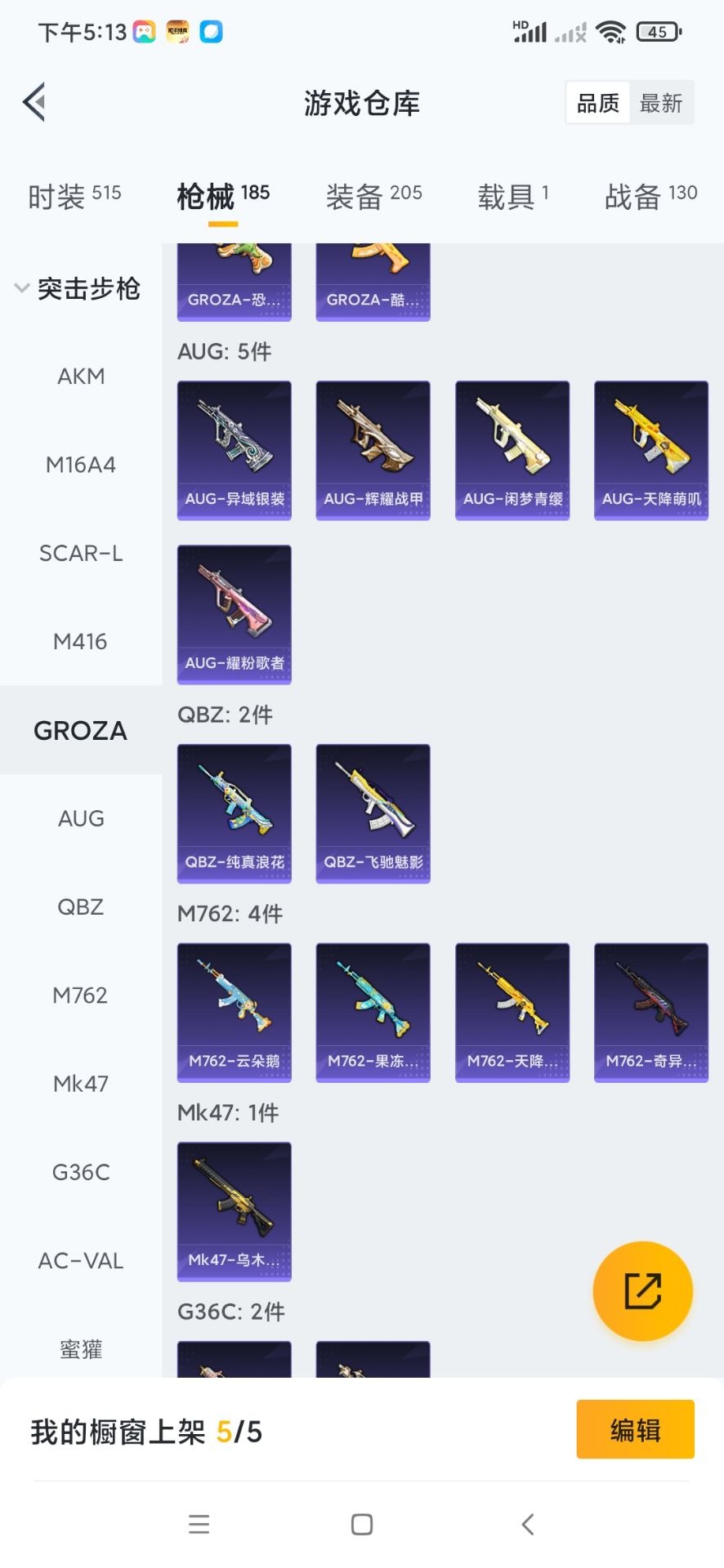
Task: Open recent apps from the navigation bar
Action: click(x=199, y=1524)
